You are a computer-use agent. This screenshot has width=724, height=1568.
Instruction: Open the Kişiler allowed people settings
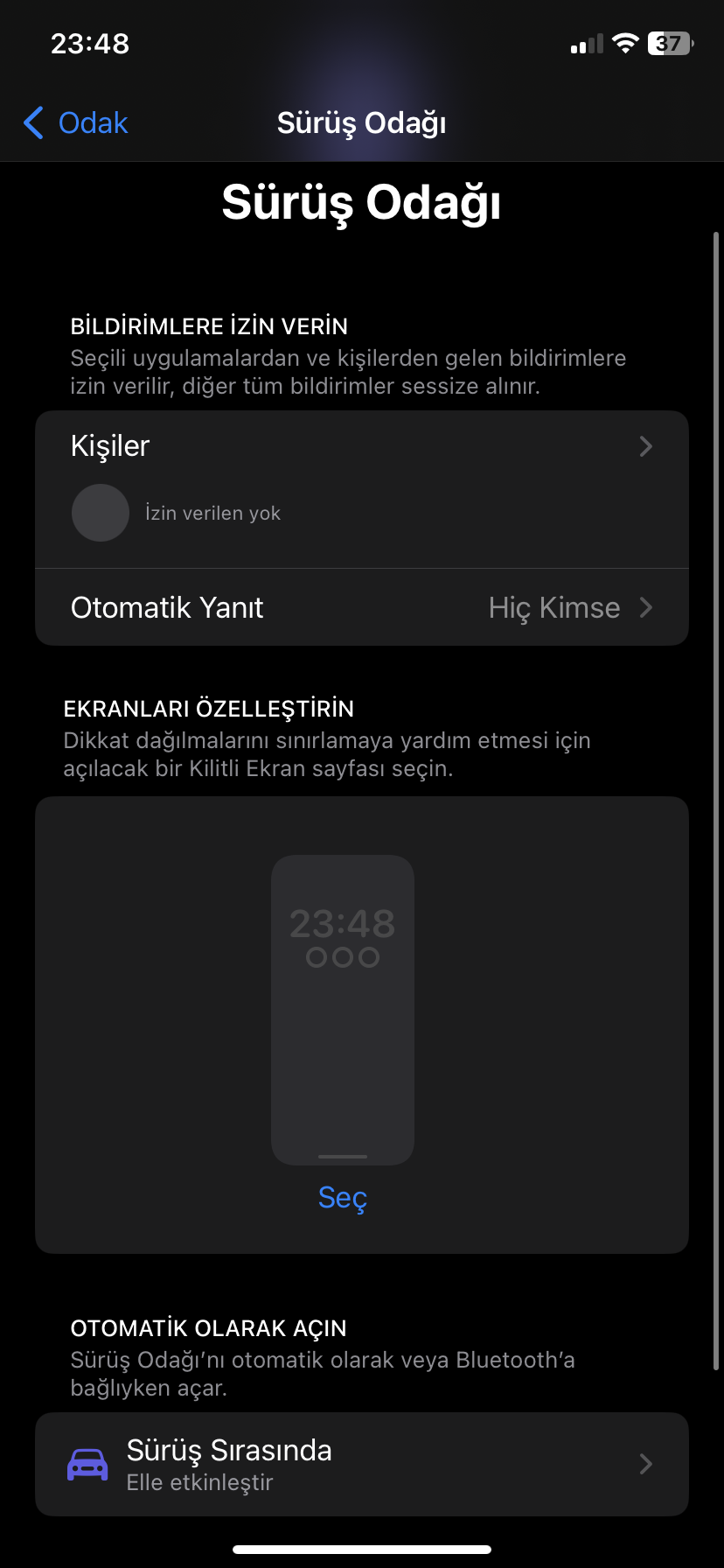(362, 490)
